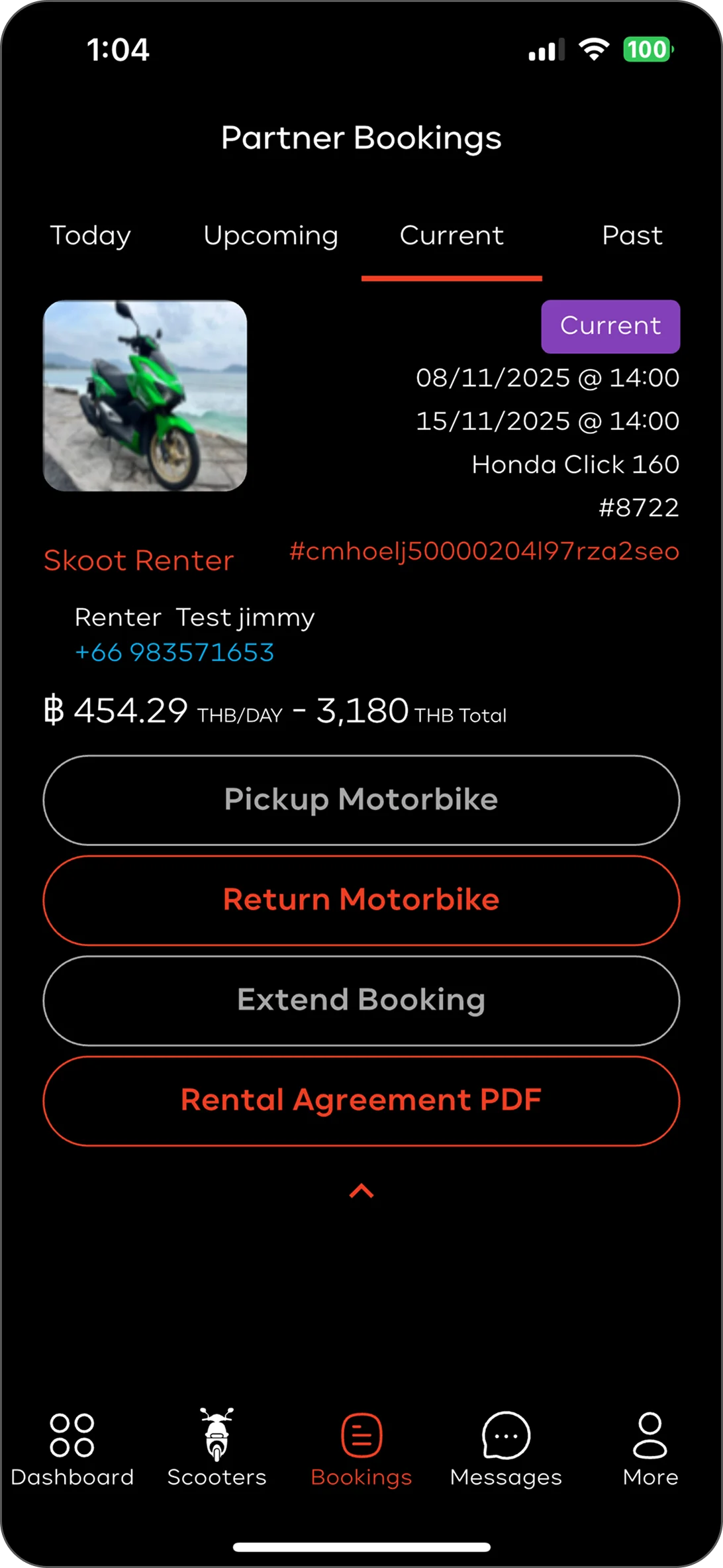Collapse the booking details chevron

[361, 1191]
